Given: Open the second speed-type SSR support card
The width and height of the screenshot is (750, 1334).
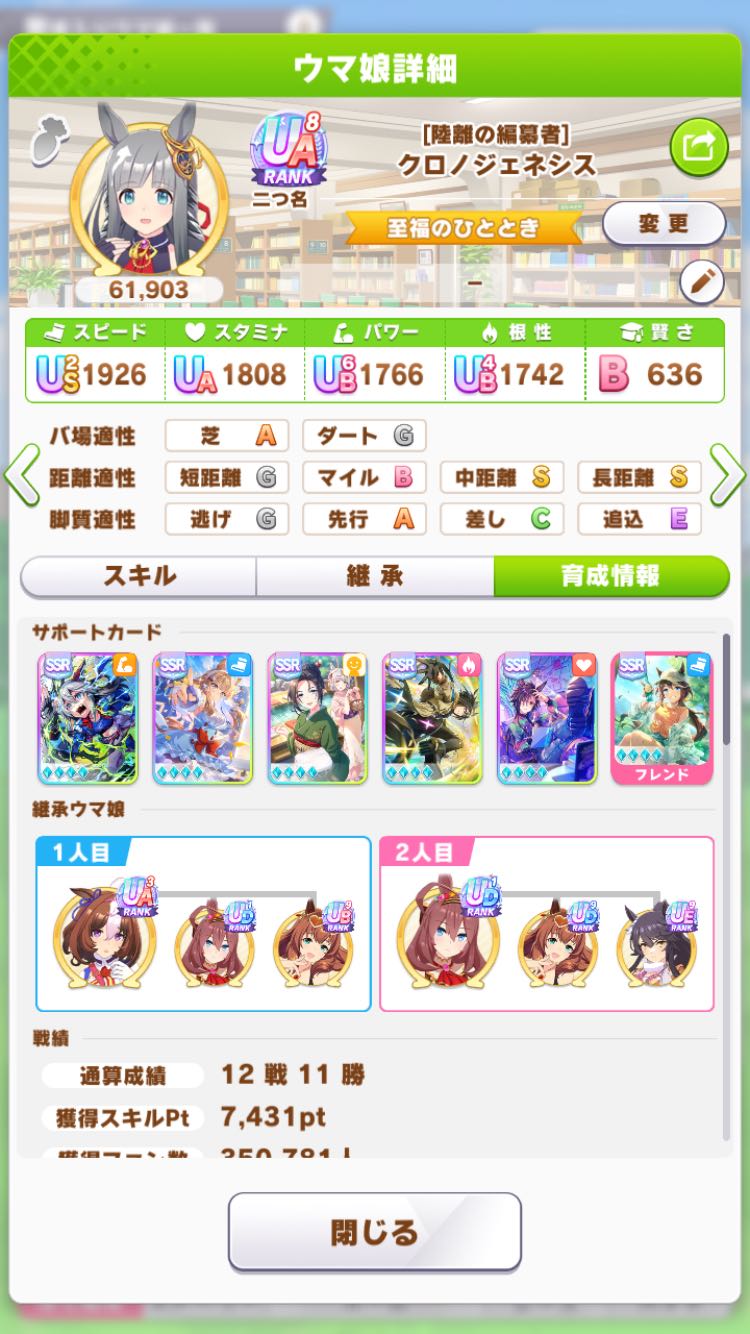Looking at the screenshot, I should [x=202, y=717].
